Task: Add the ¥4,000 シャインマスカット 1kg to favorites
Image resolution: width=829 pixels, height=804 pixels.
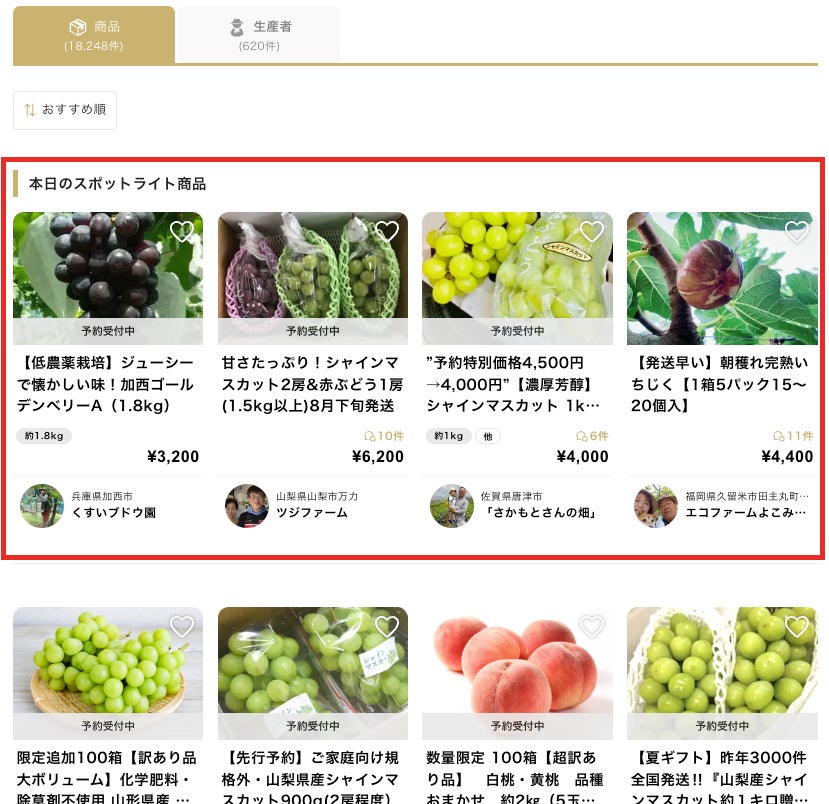Action: click(592, 232)
